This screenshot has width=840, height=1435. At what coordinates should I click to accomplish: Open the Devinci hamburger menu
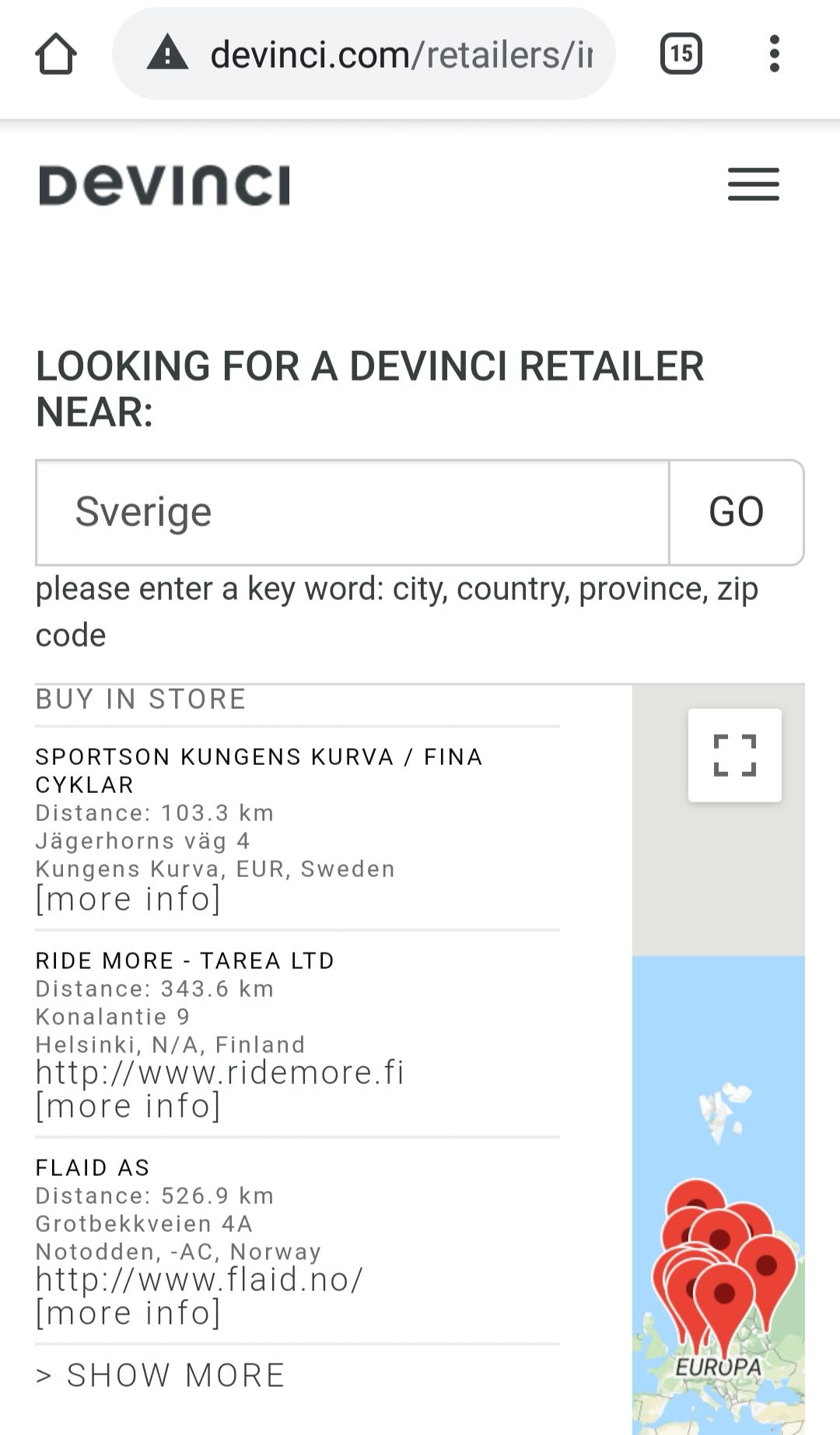(753, 184)
